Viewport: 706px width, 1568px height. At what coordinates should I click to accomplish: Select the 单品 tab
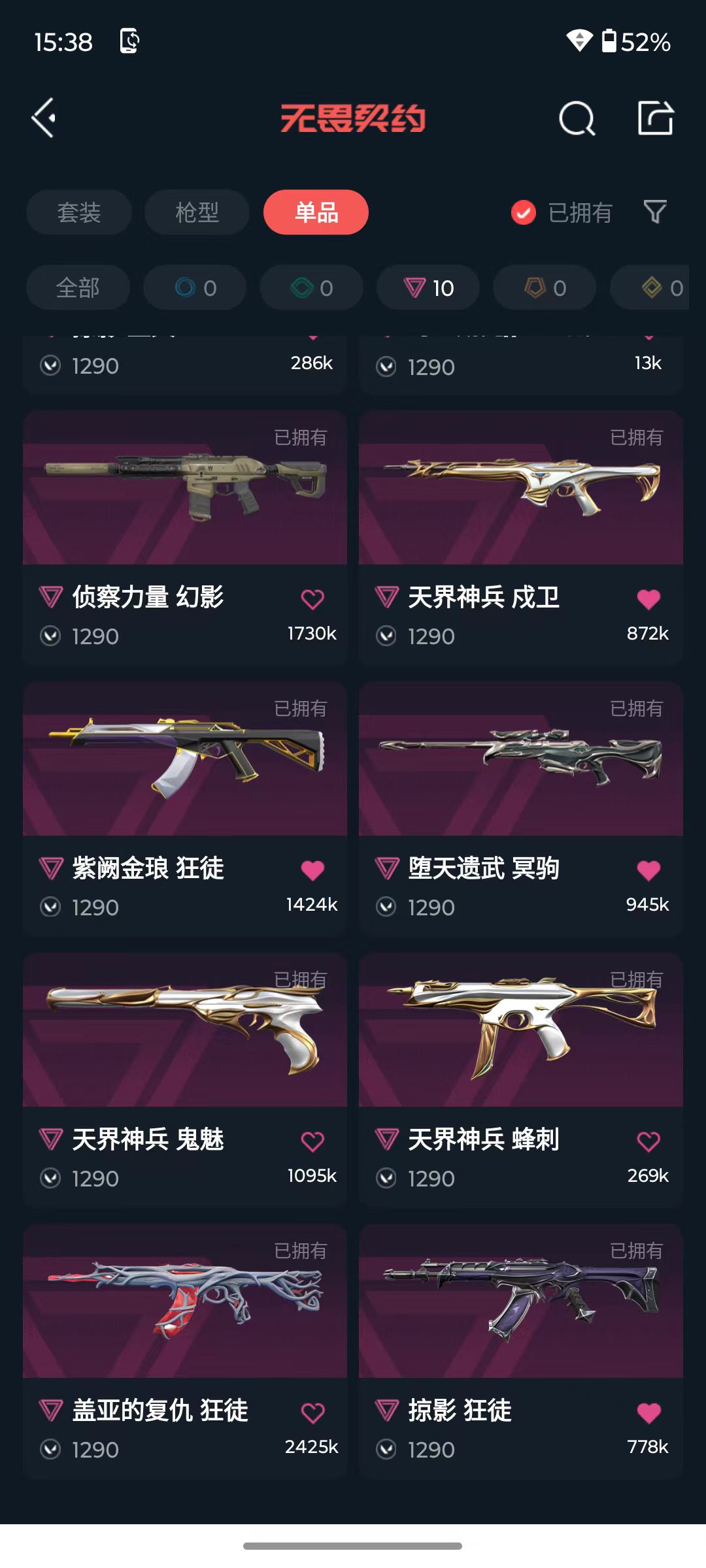pyautogui.click(x=316, y=212)
